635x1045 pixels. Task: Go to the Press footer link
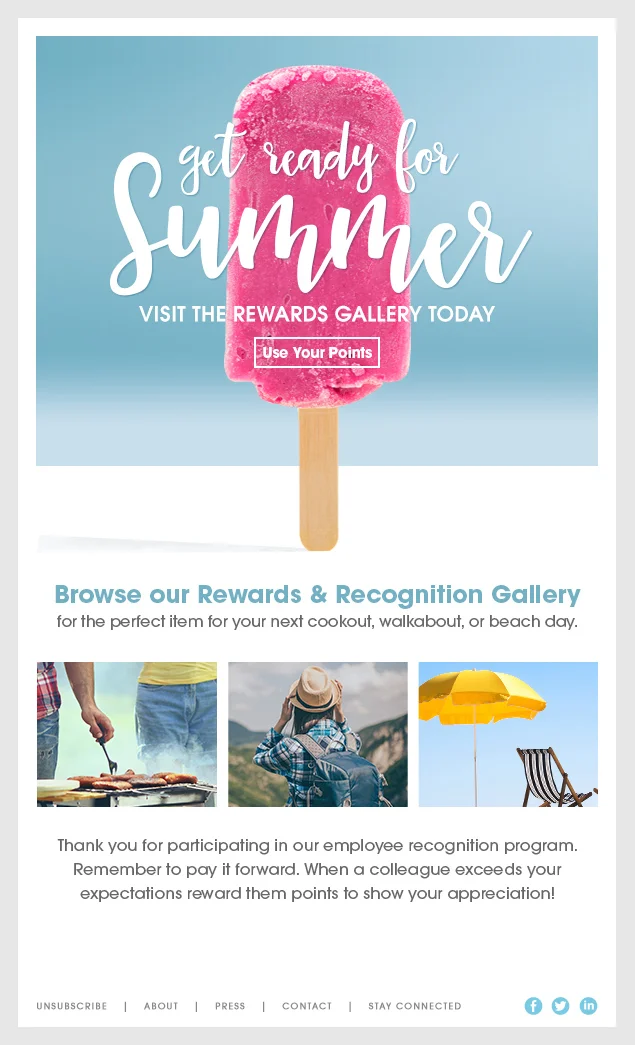[x=230, y=1006]
